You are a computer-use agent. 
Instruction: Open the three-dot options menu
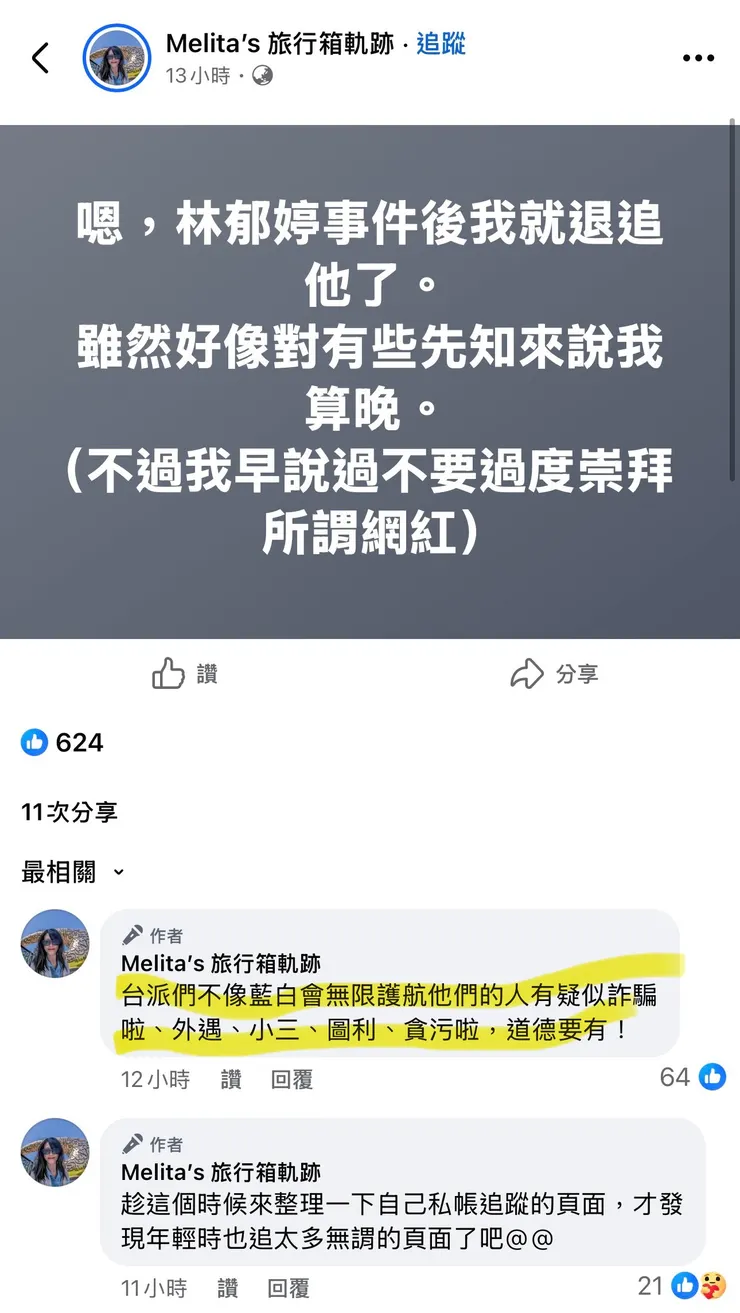point(698,57)
